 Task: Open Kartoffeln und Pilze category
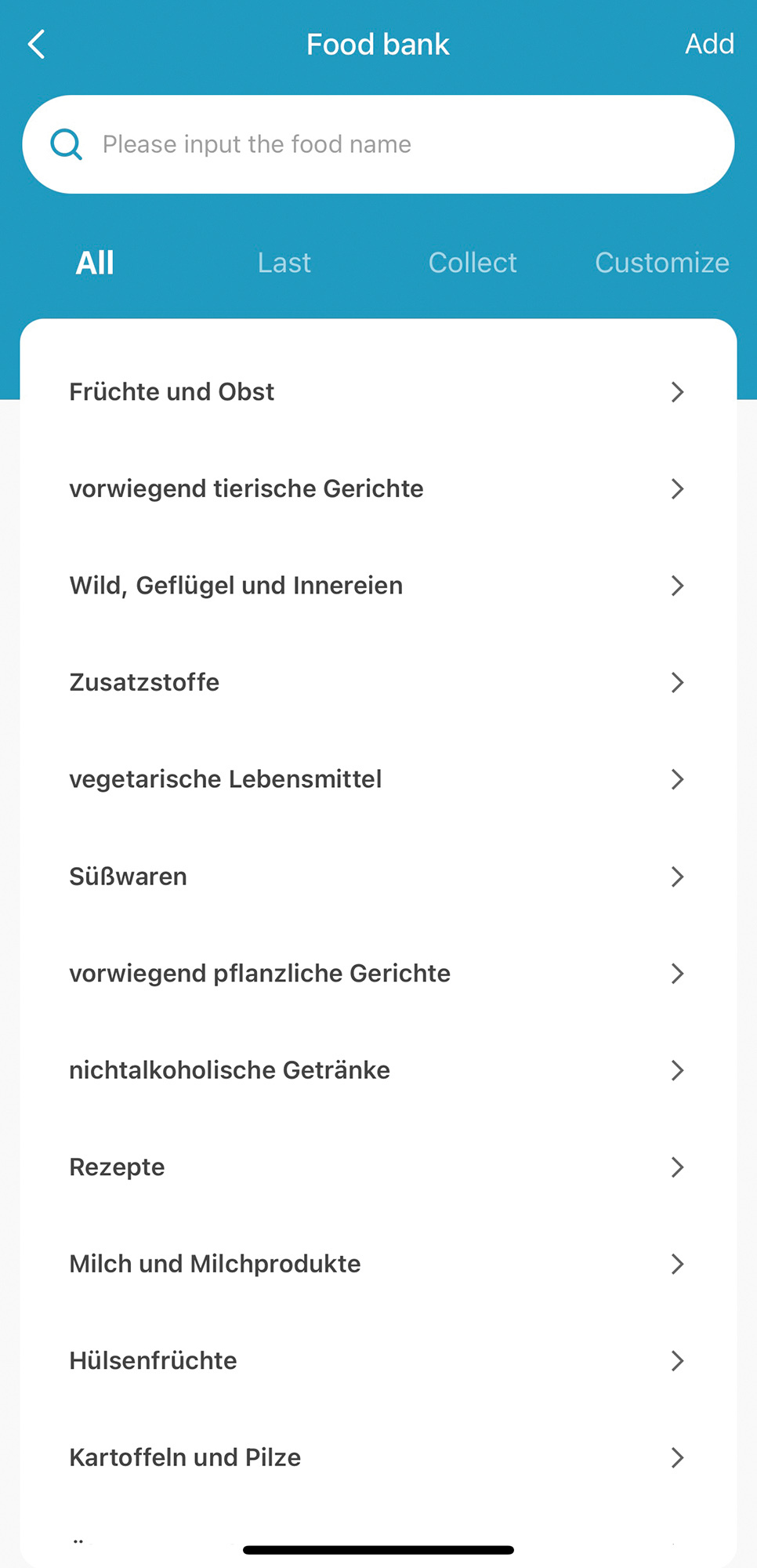coord(378,1457)
